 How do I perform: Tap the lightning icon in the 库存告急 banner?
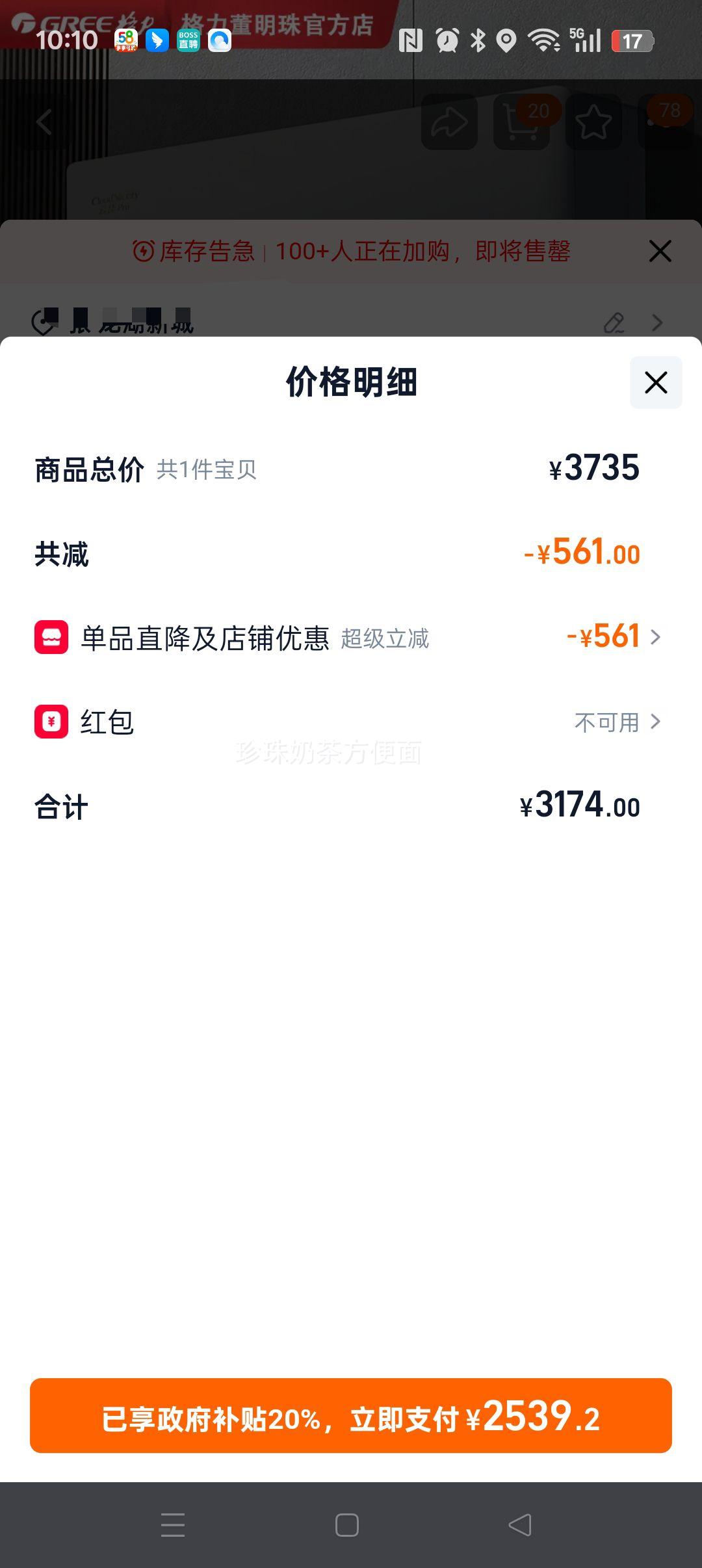click(144, 252)
